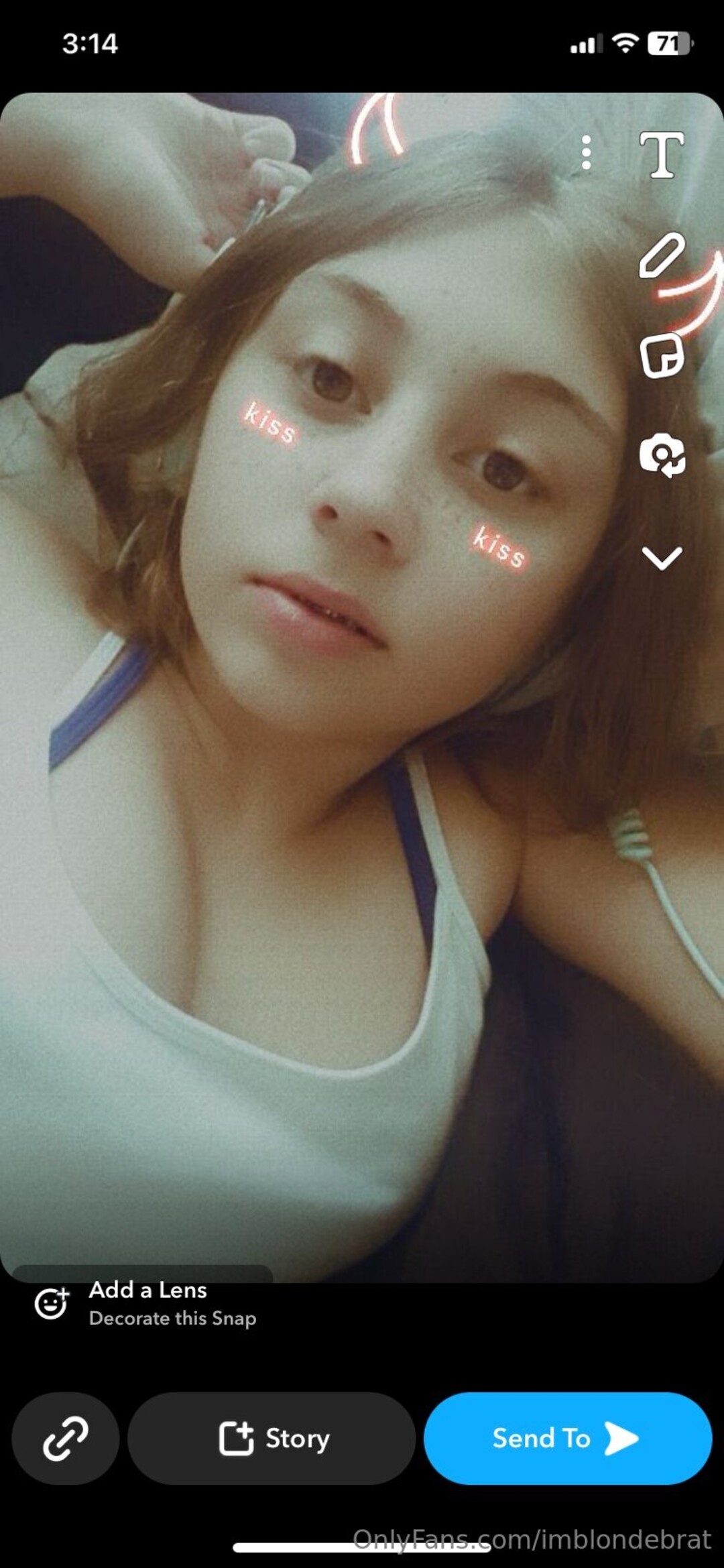Select the pencil drawing tool

662,255
